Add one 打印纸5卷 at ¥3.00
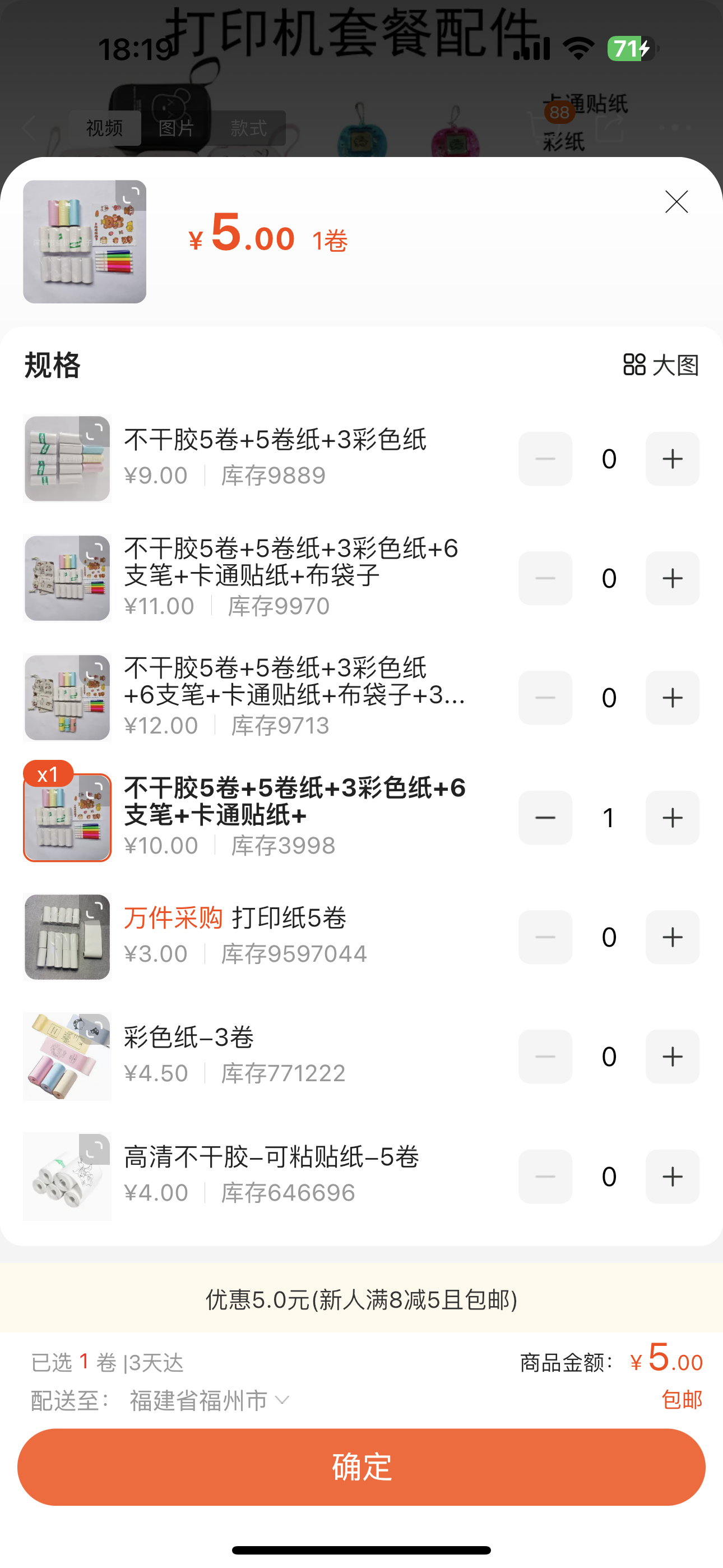This screenshot has height=1568, width=723. [672, 937]
